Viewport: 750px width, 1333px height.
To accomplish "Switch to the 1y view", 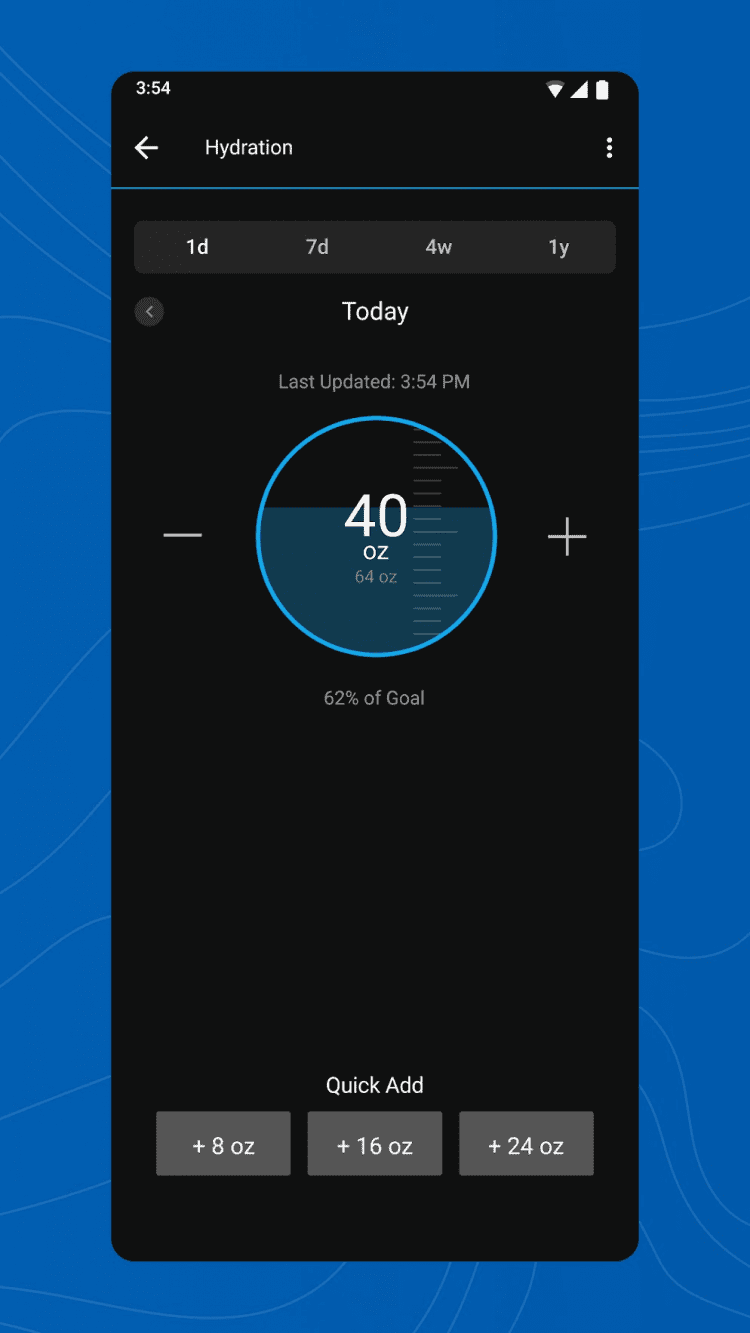I will 558,247.
